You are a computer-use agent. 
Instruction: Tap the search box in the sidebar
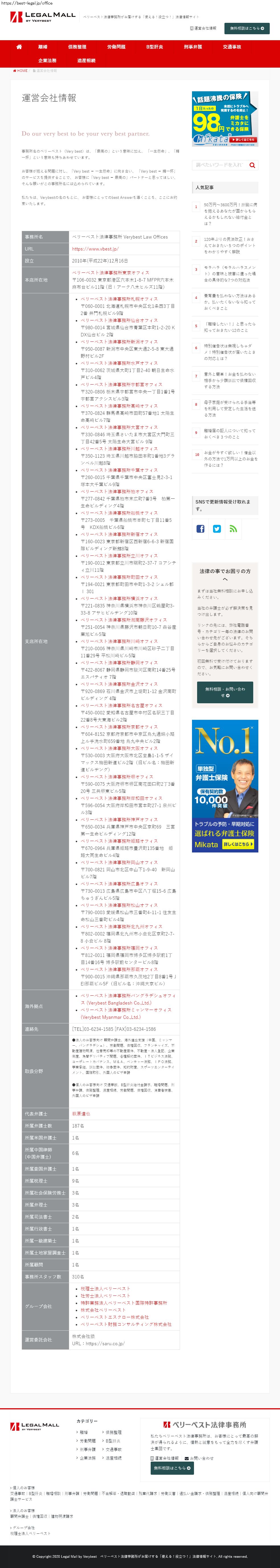click(219, 165)
